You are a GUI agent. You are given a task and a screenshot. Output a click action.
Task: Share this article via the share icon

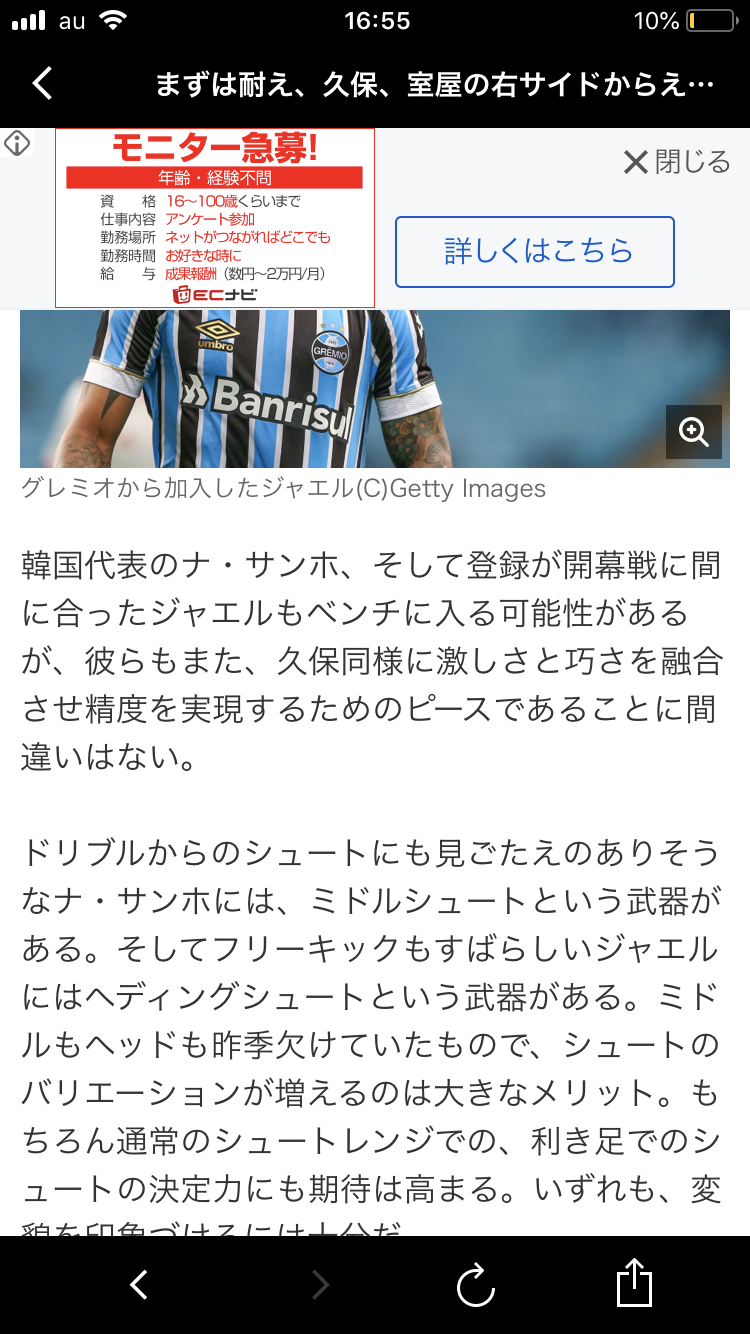click(634, 1283)
